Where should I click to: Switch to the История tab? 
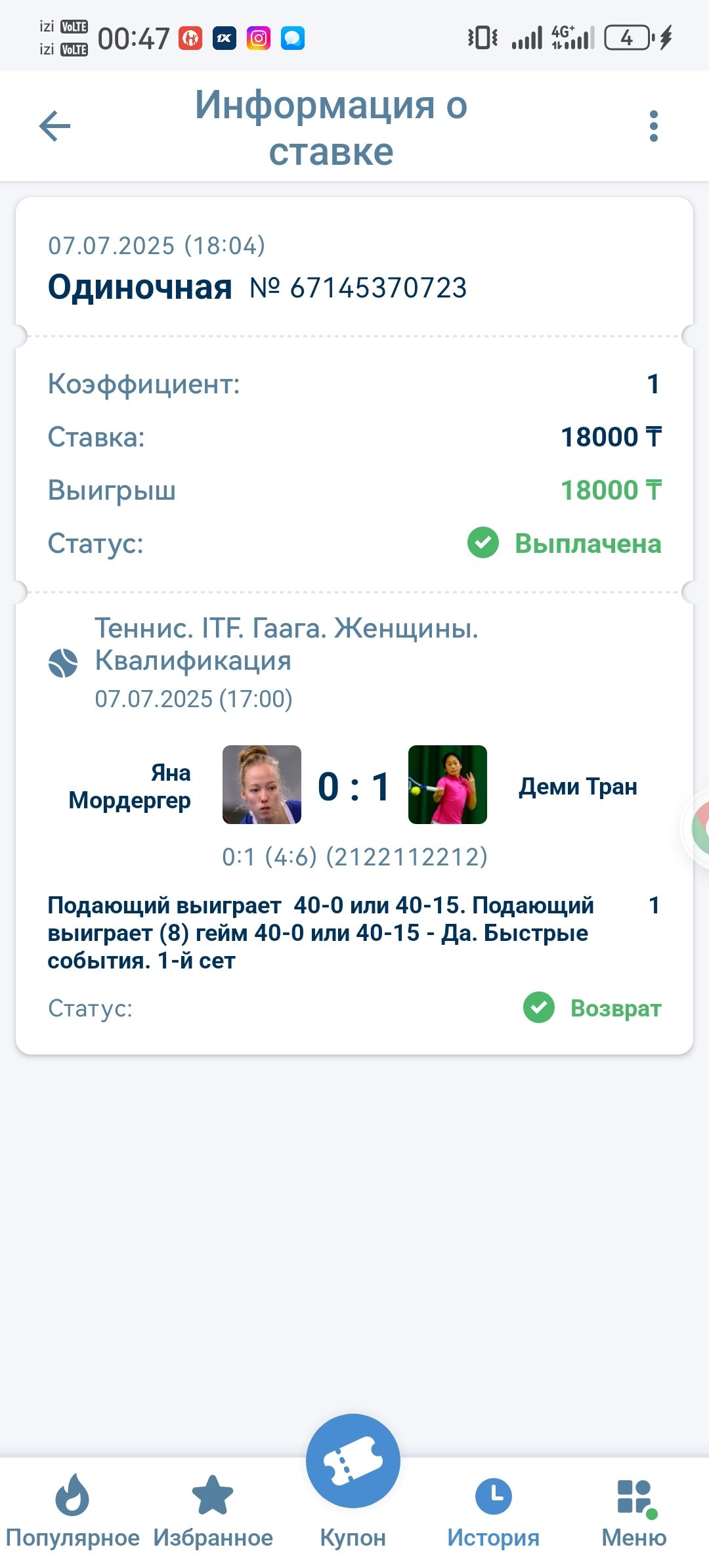tap(493, 1510)
